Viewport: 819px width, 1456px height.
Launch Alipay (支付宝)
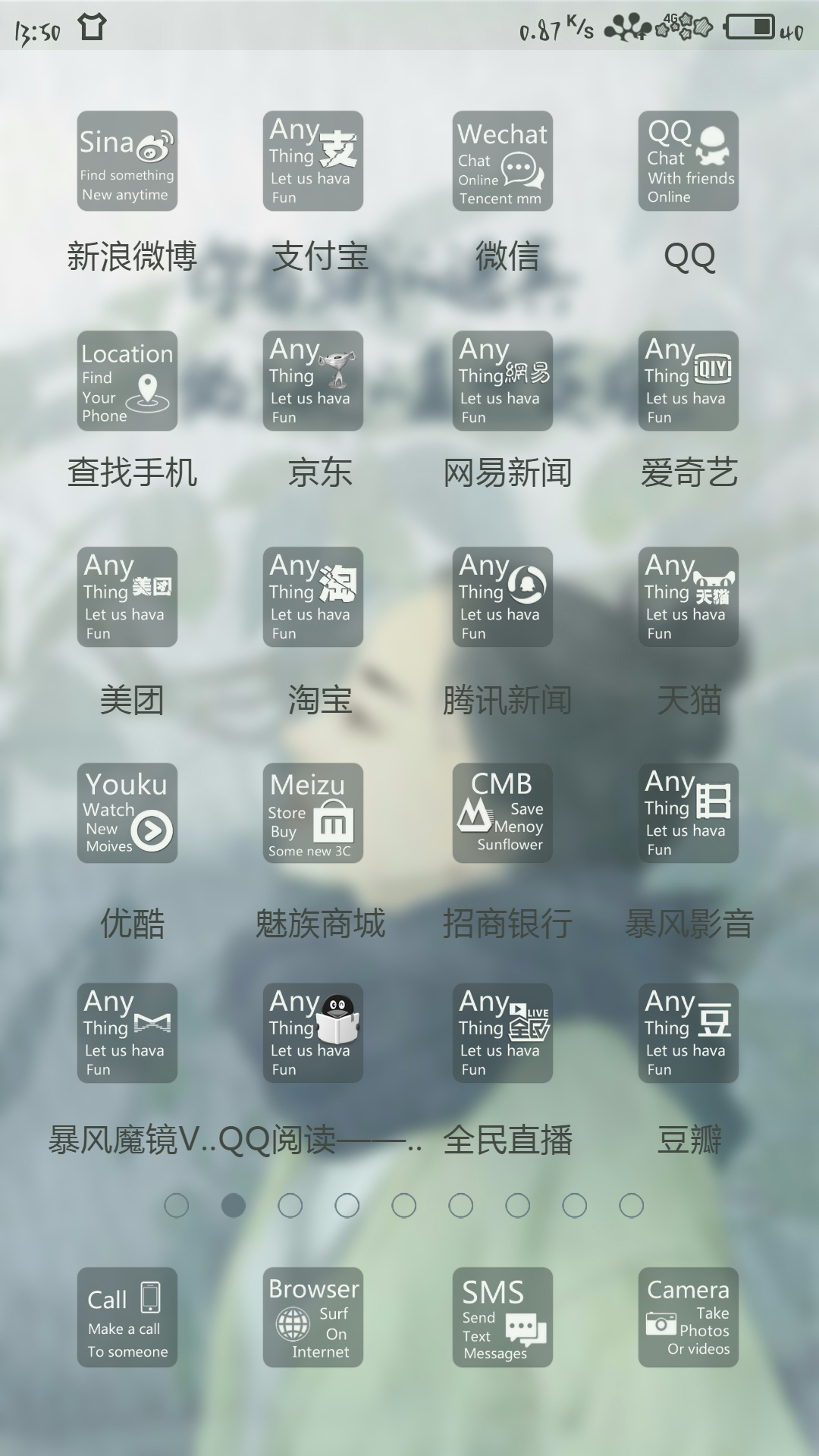pyautogui.click(x=313, y=161)
